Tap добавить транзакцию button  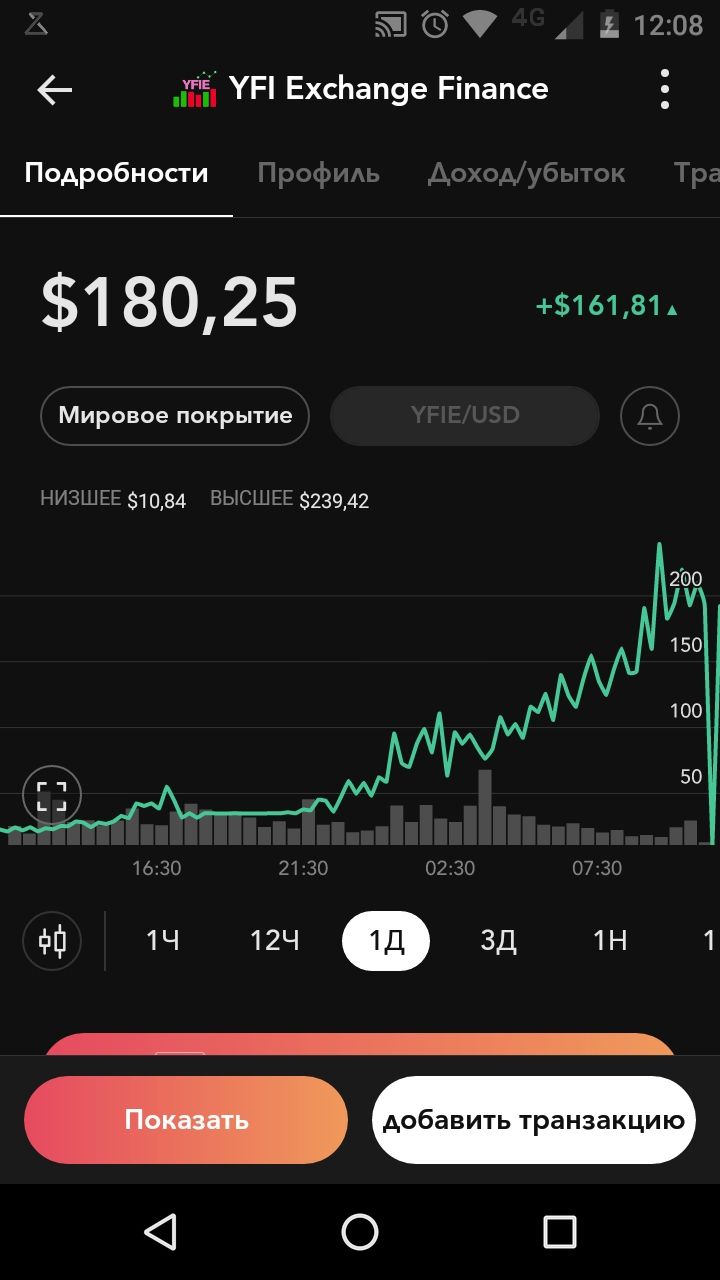534,1120
